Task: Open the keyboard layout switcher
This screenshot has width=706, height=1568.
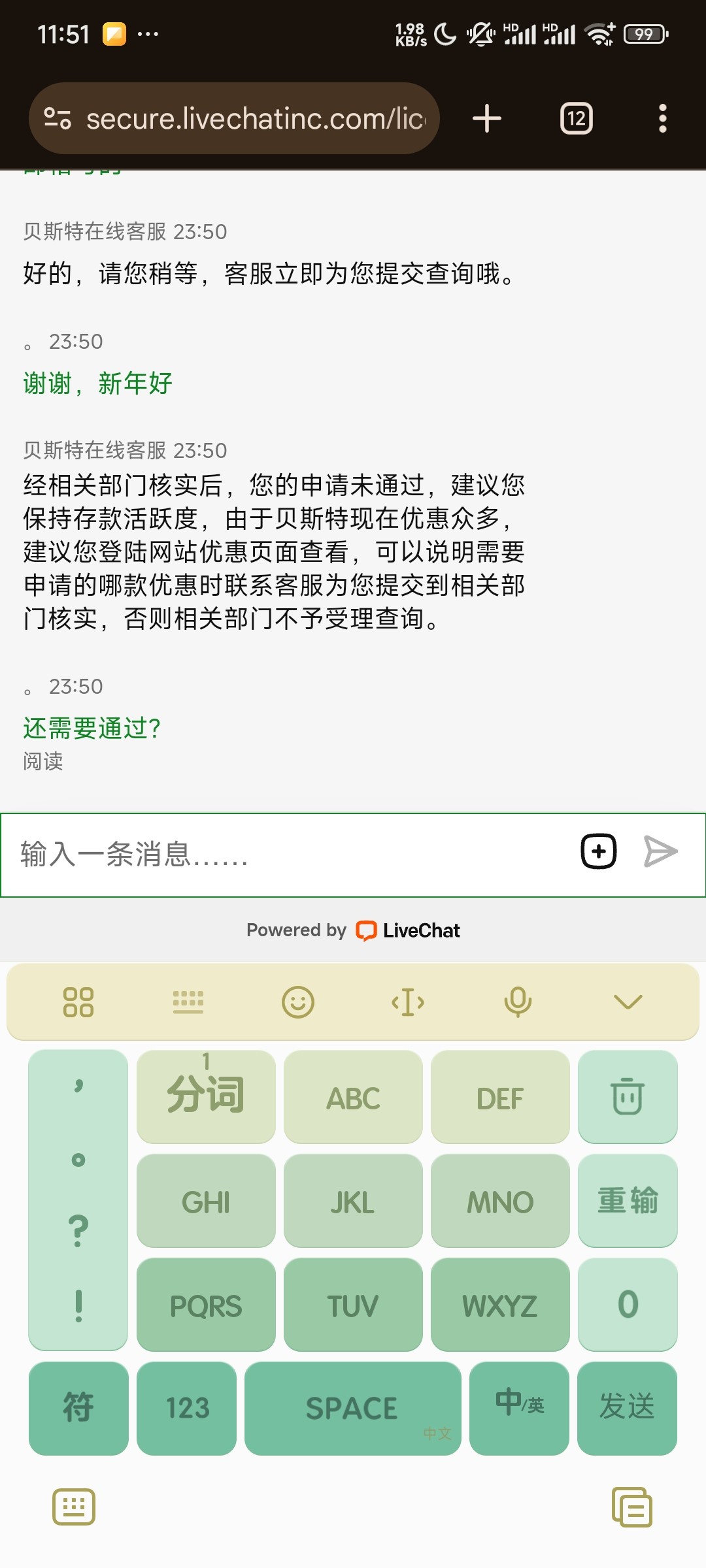Action: pyautogui.click(x=188, y=1002)
